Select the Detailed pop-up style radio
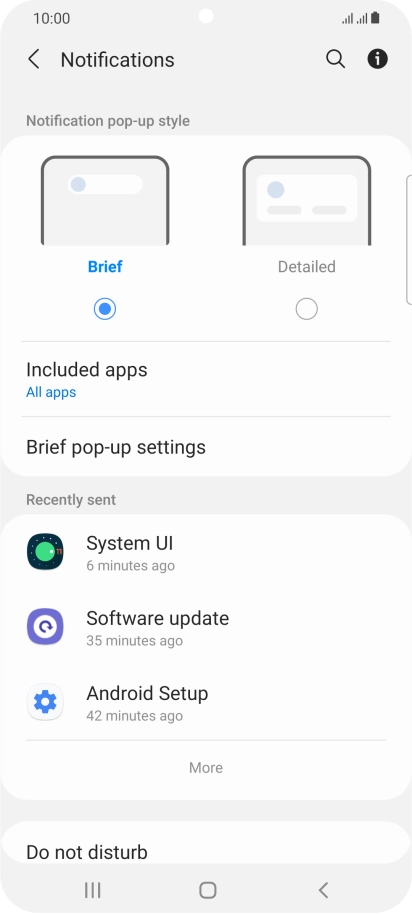Image resolution: width=412 pixels, height=915 pixels. point(306,309)
